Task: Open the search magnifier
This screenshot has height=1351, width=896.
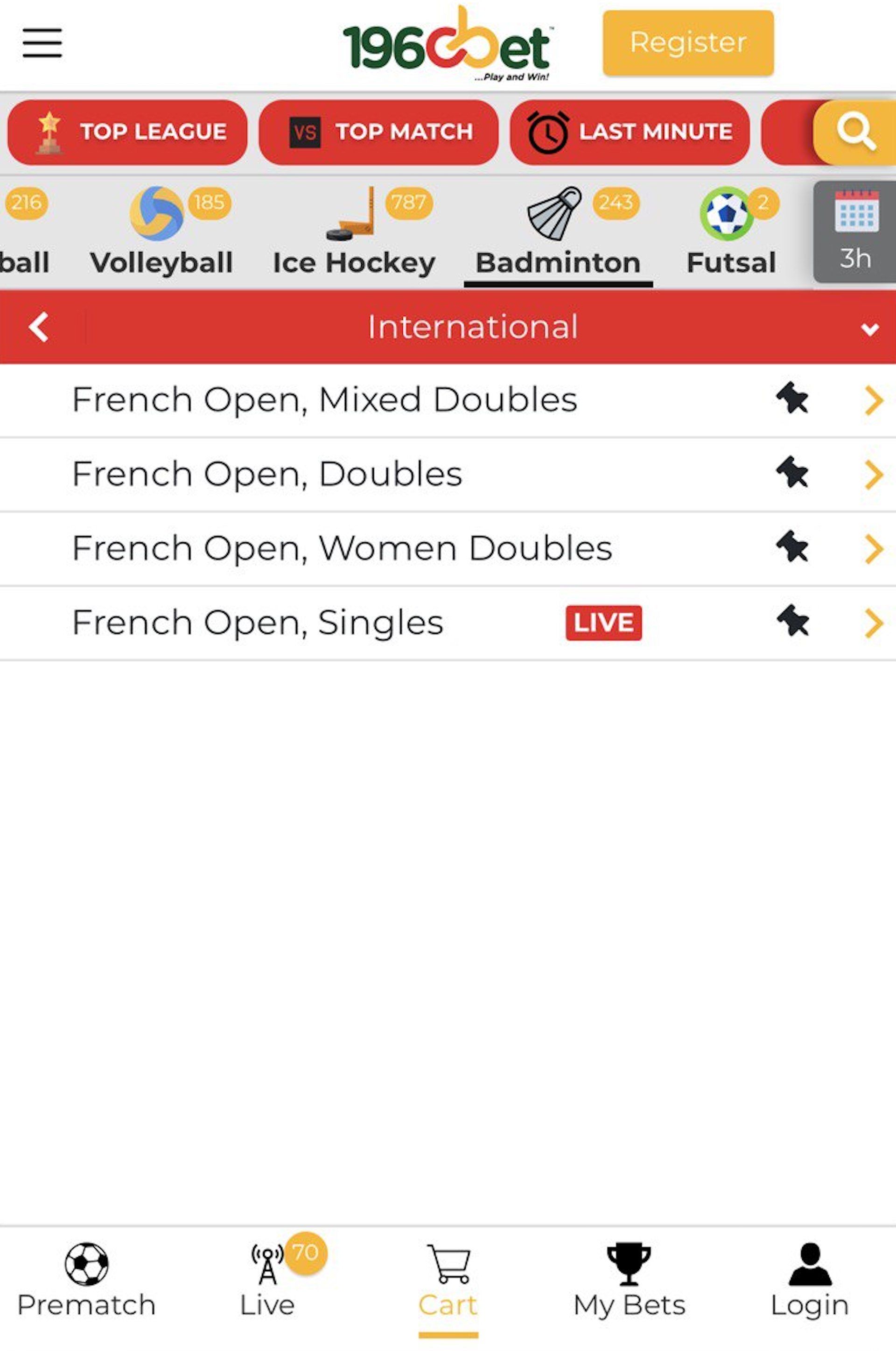Action: coord(855,132)
